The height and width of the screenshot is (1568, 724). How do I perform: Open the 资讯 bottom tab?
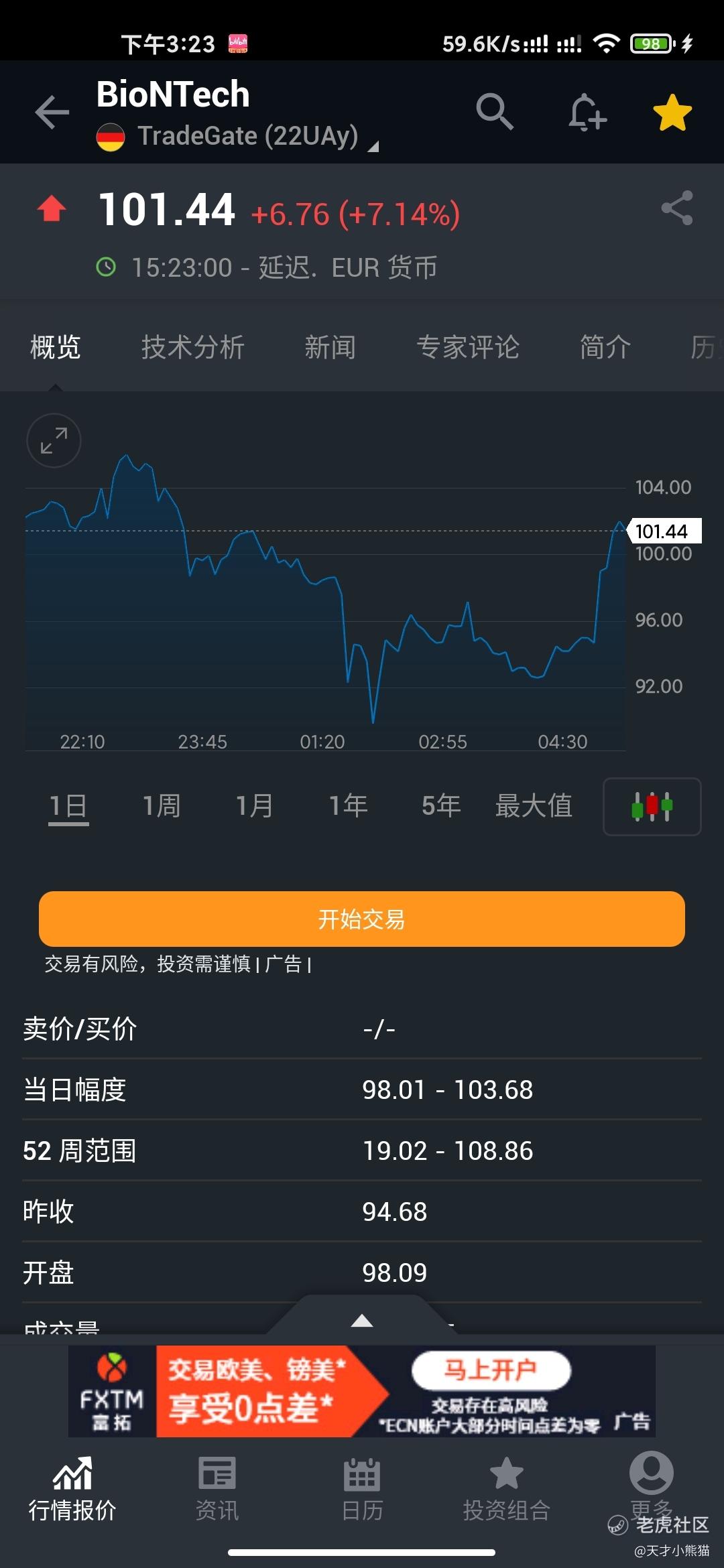217,1488
